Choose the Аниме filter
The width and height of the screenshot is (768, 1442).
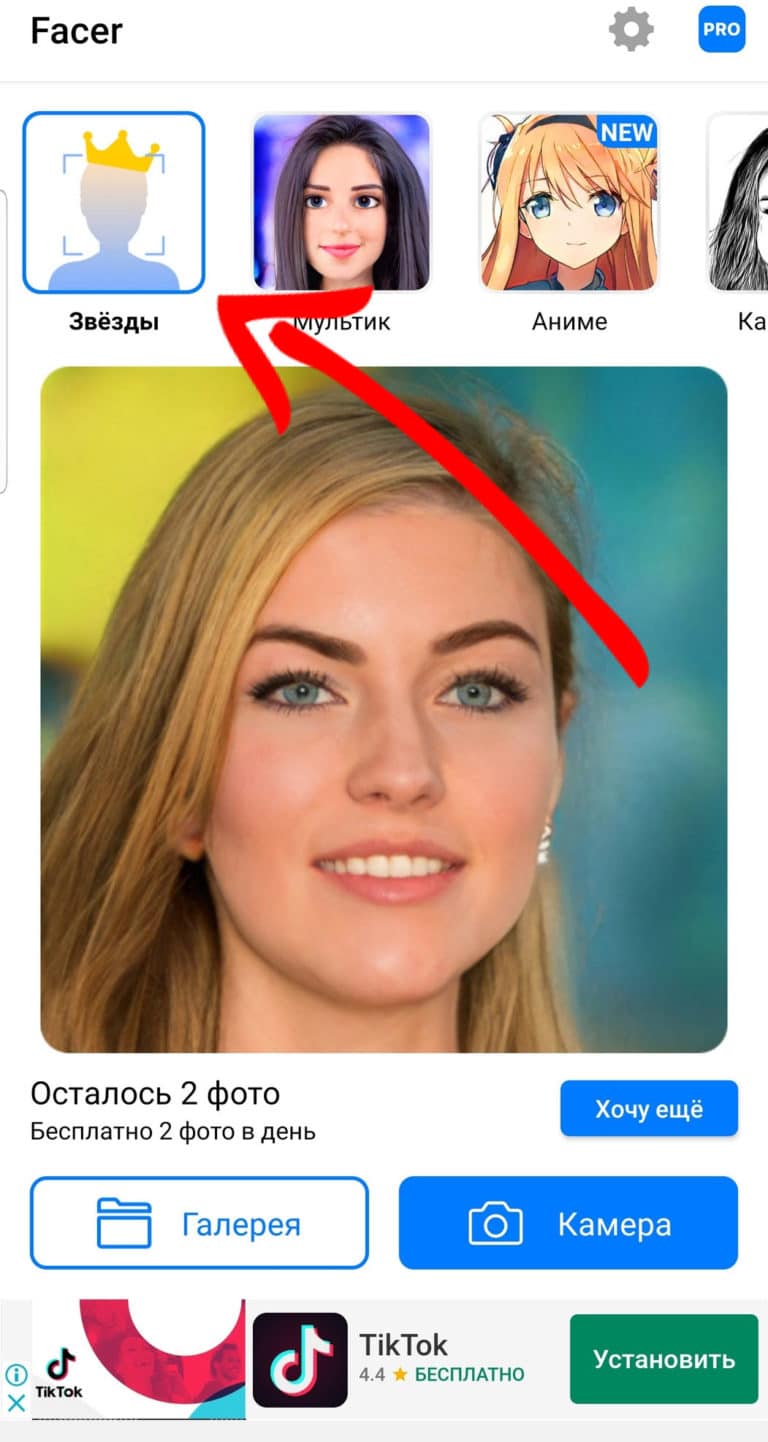[x=569, y=203]
